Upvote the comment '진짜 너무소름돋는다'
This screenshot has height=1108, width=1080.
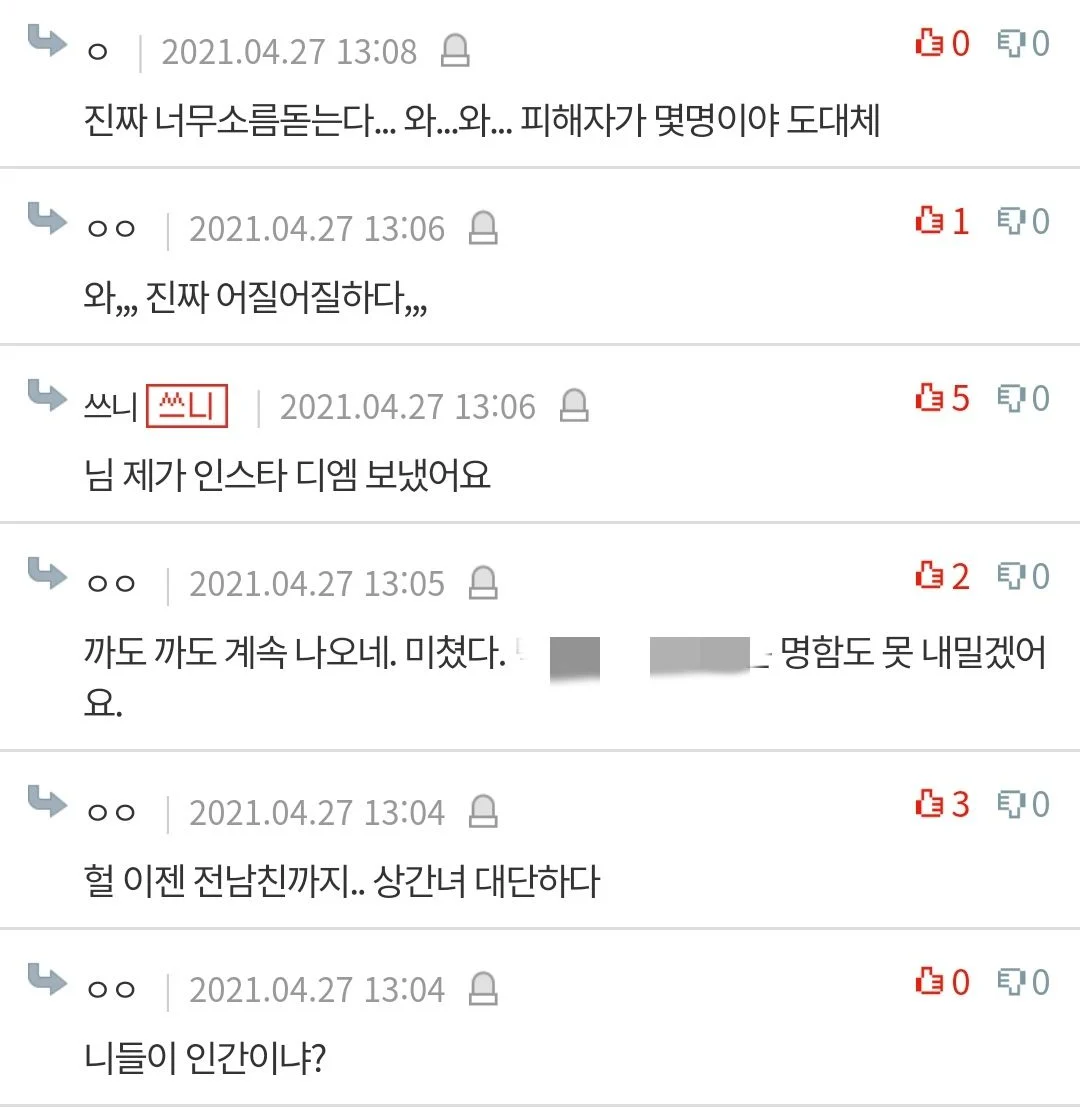click(931, 43)
